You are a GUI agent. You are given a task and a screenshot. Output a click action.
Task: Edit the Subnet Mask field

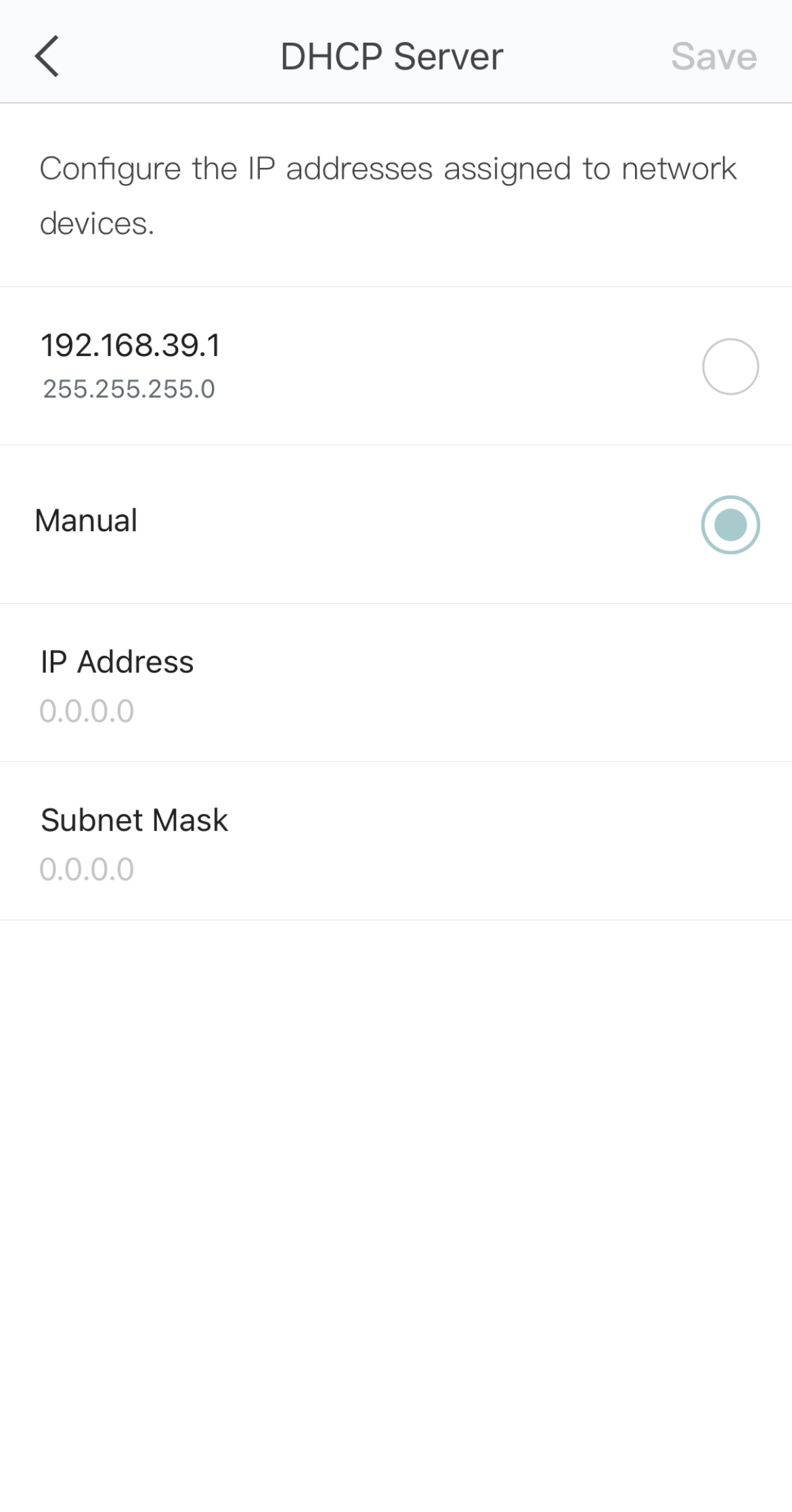click(x=396, y=841)
